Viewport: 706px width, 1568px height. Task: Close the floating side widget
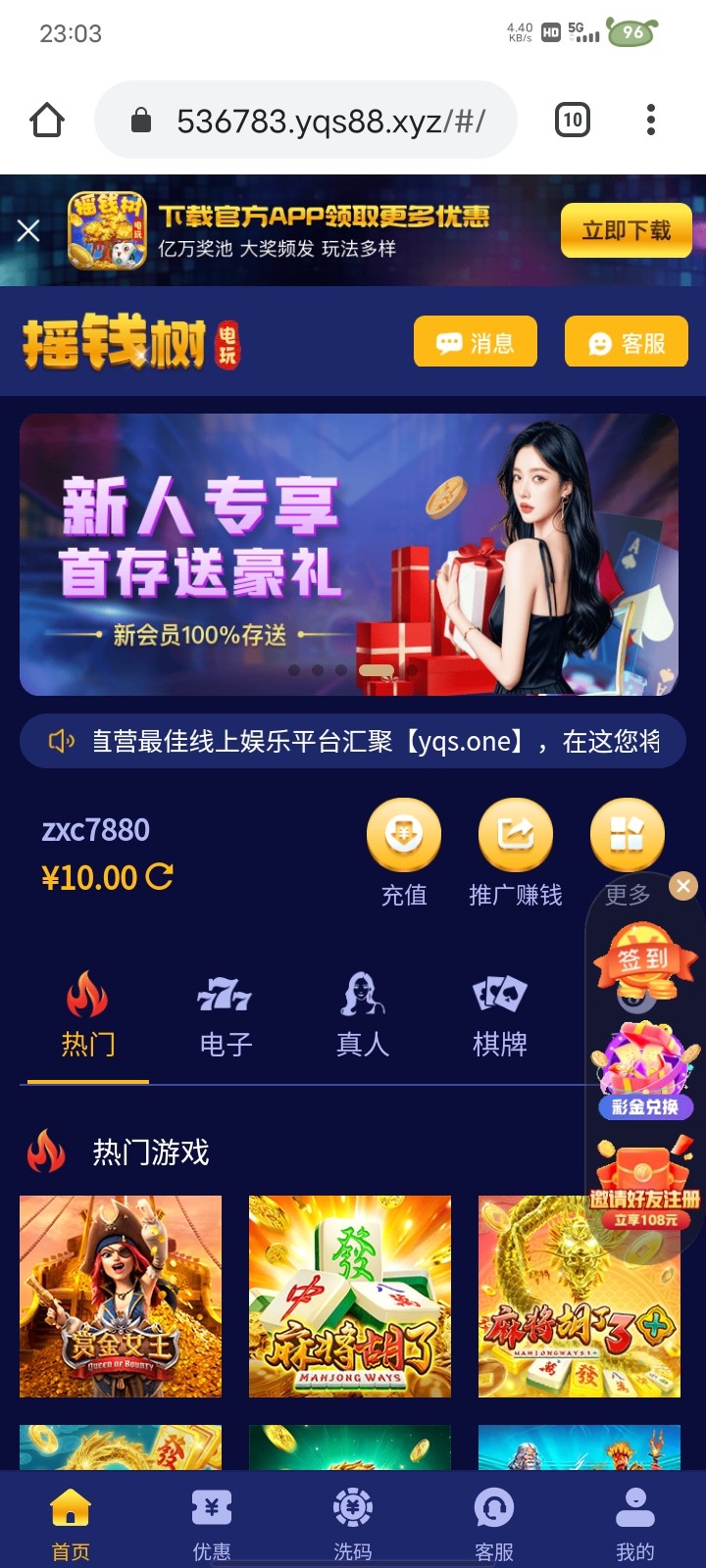point(683,886)
